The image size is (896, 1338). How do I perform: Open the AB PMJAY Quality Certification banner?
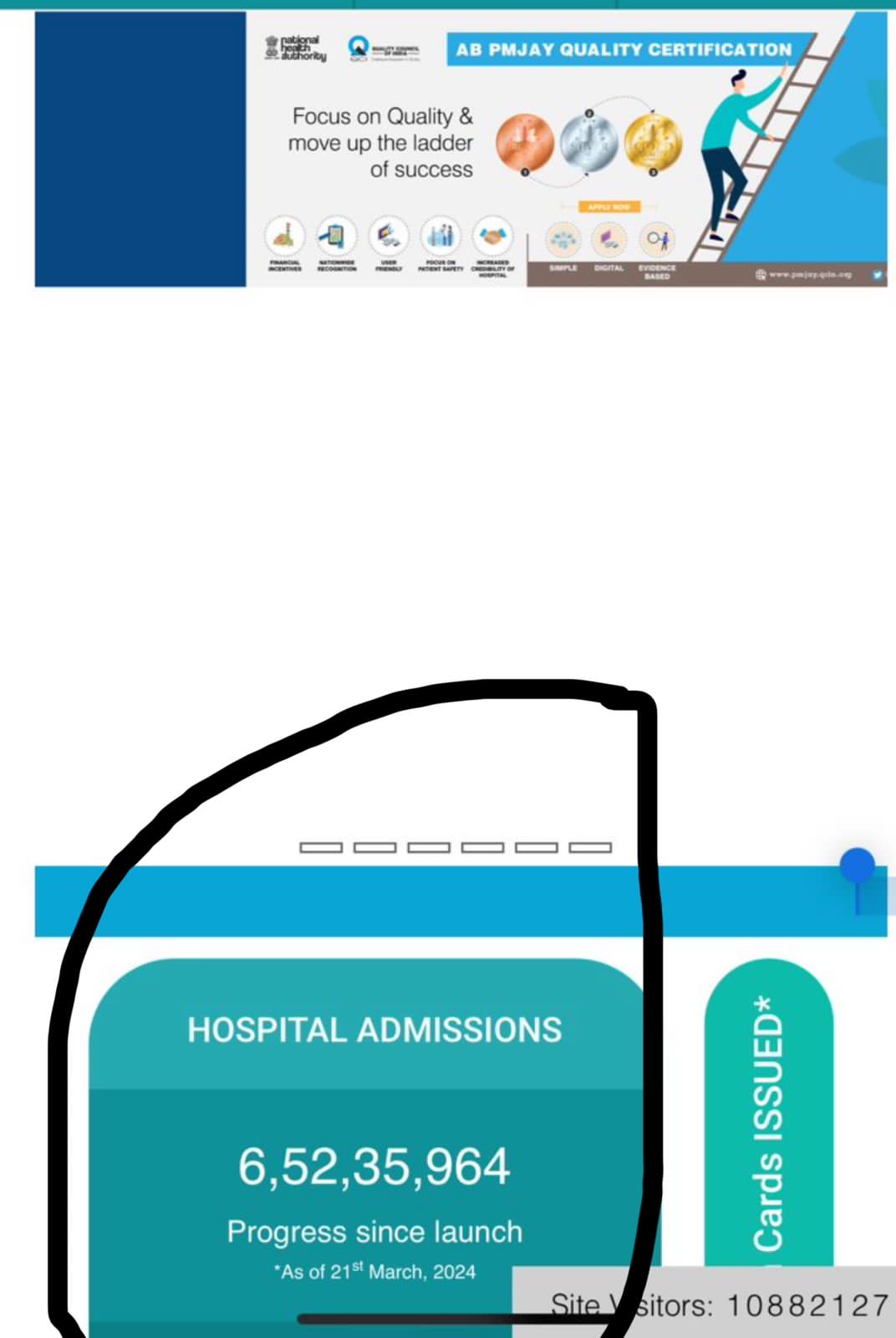coord(565,149)
